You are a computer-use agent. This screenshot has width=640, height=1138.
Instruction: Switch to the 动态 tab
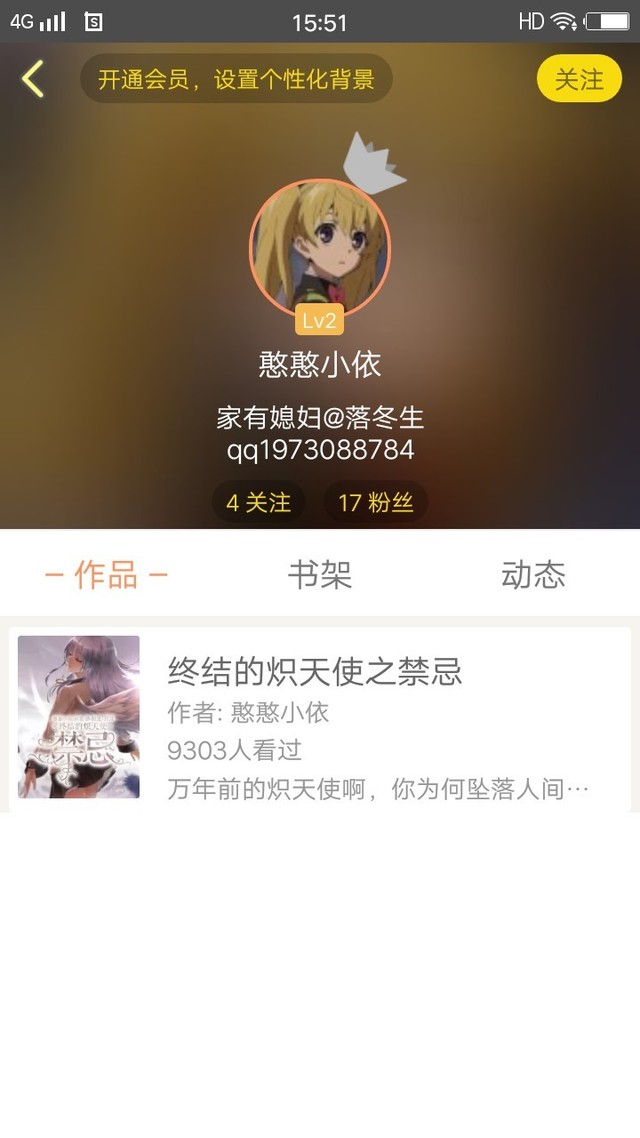(x=533, y=575)
